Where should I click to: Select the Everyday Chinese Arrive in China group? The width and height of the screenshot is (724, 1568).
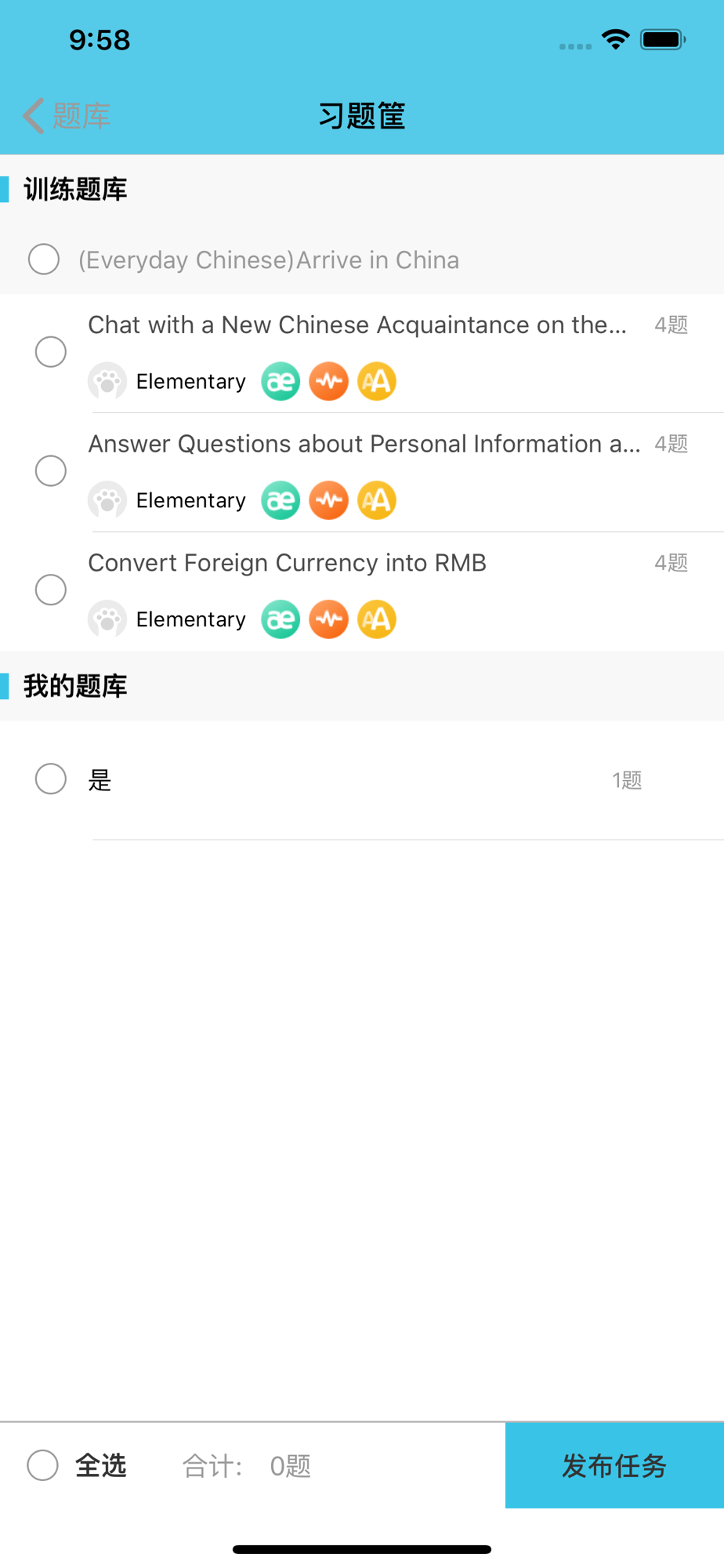click(44, 260)
